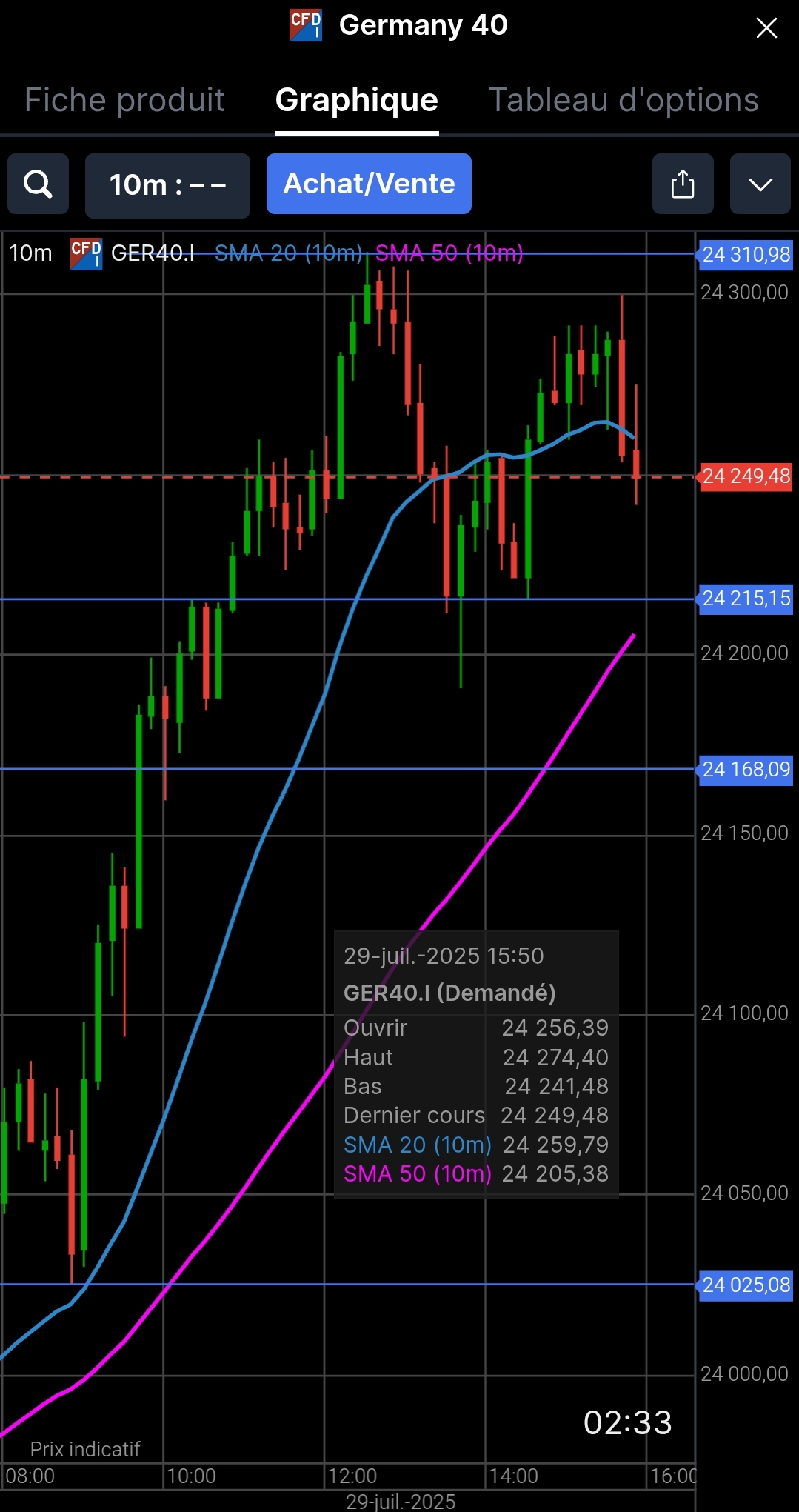Expand the chart options chevron

coord(760,184)
